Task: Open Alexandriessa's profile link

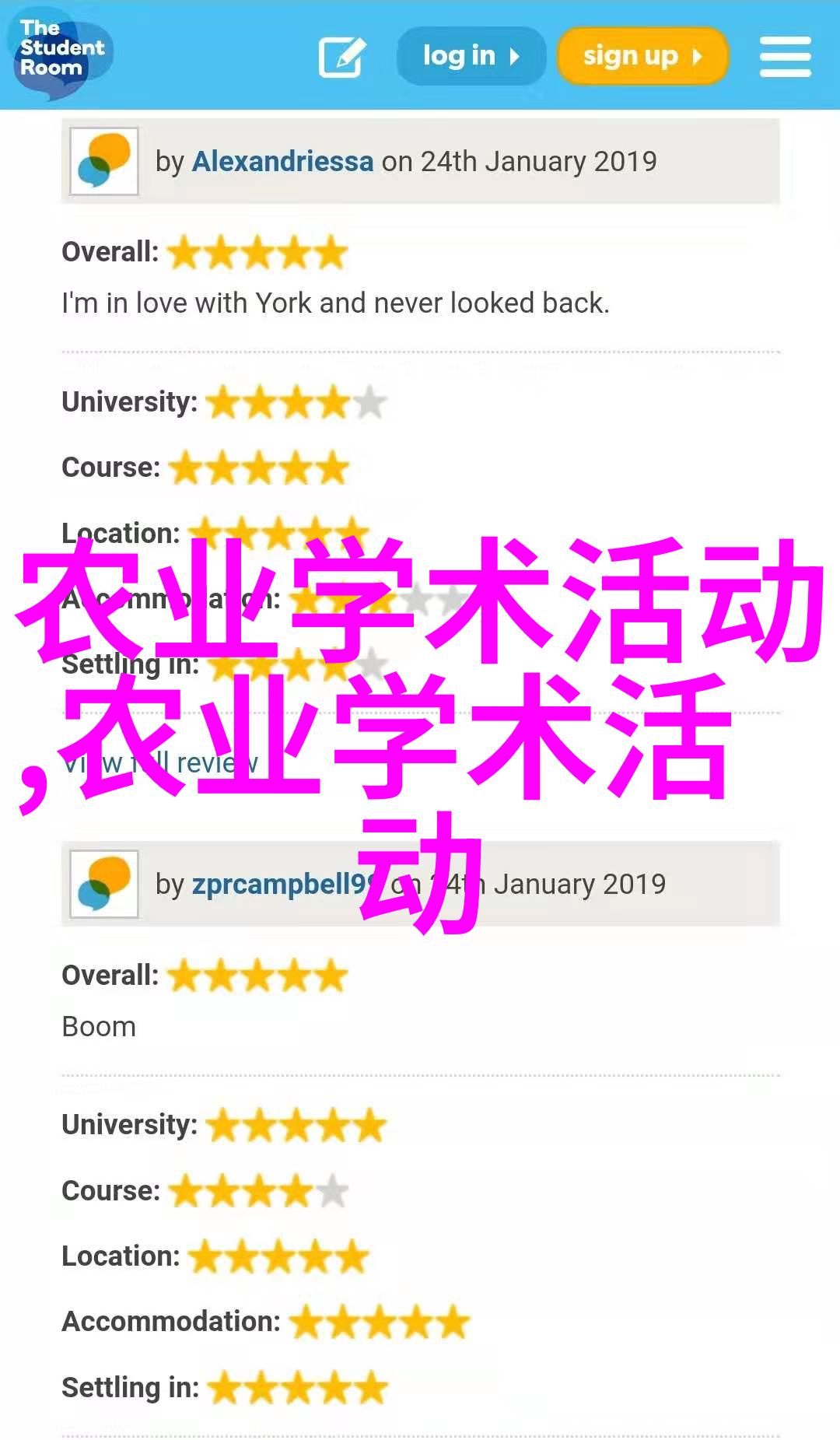Action: pos(282,161)
